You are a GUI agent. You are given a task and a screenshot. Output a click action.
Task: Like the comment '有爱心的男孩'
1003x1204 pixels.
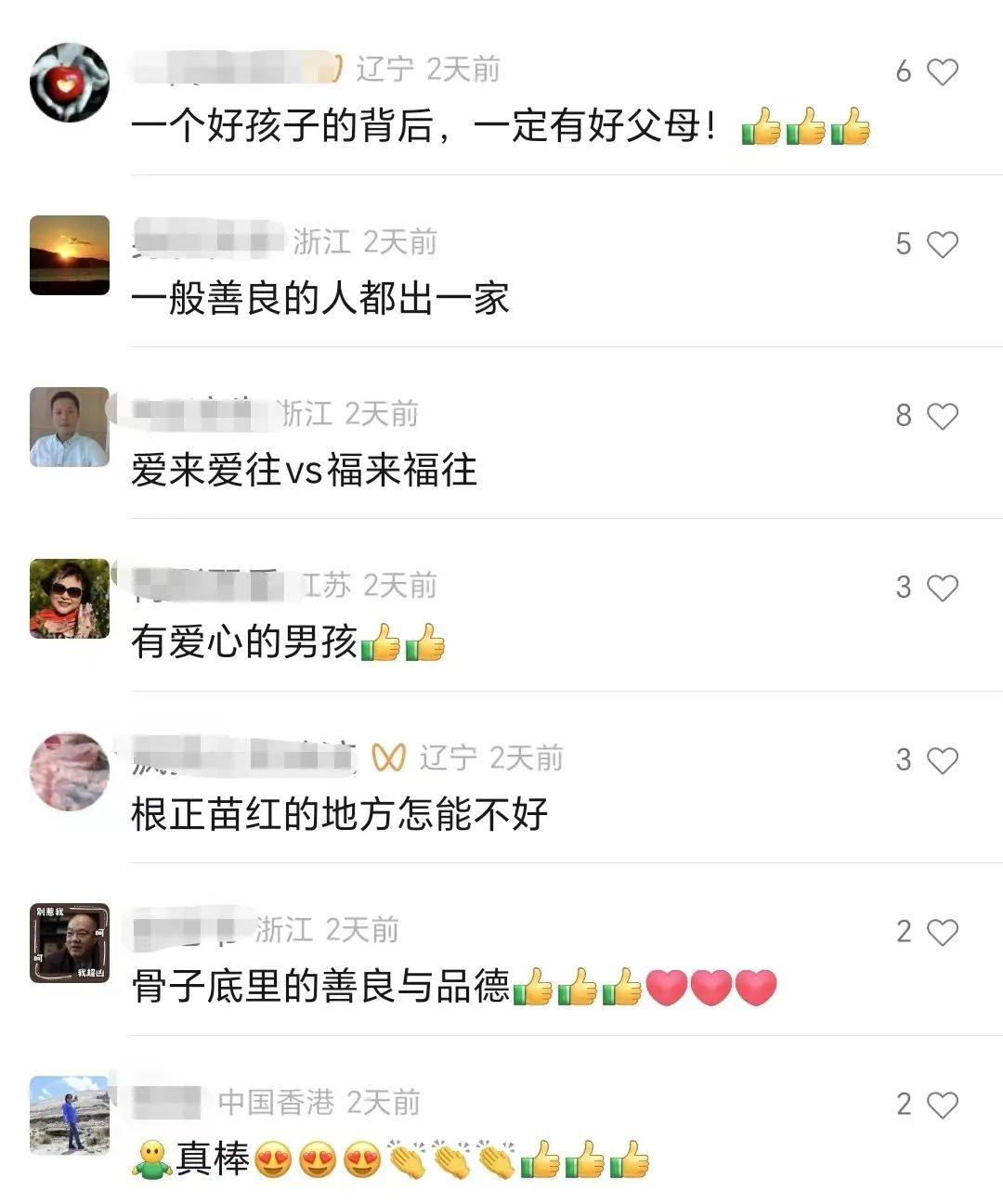[x=942, y=588]
